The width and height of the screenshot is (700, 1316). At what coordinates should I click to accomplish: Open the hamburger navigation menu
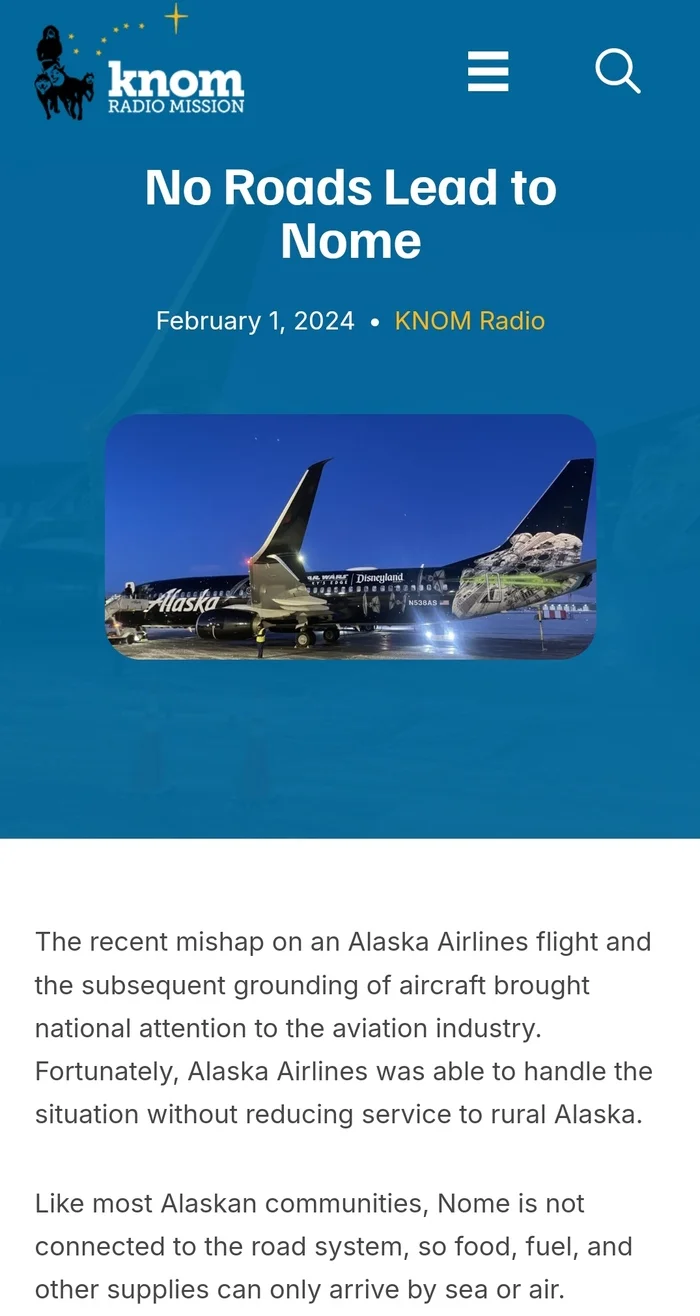coord(488,72)
